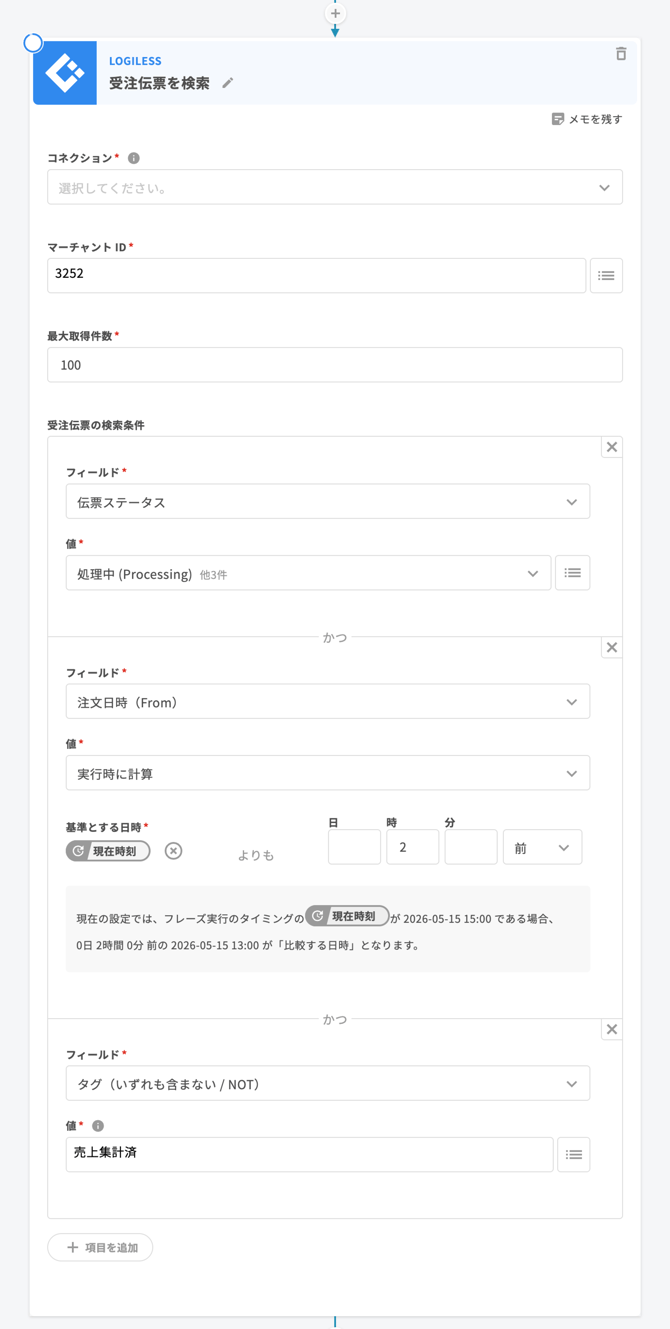Edit the step name 受注伝票を検索

(x=228, y=83)
